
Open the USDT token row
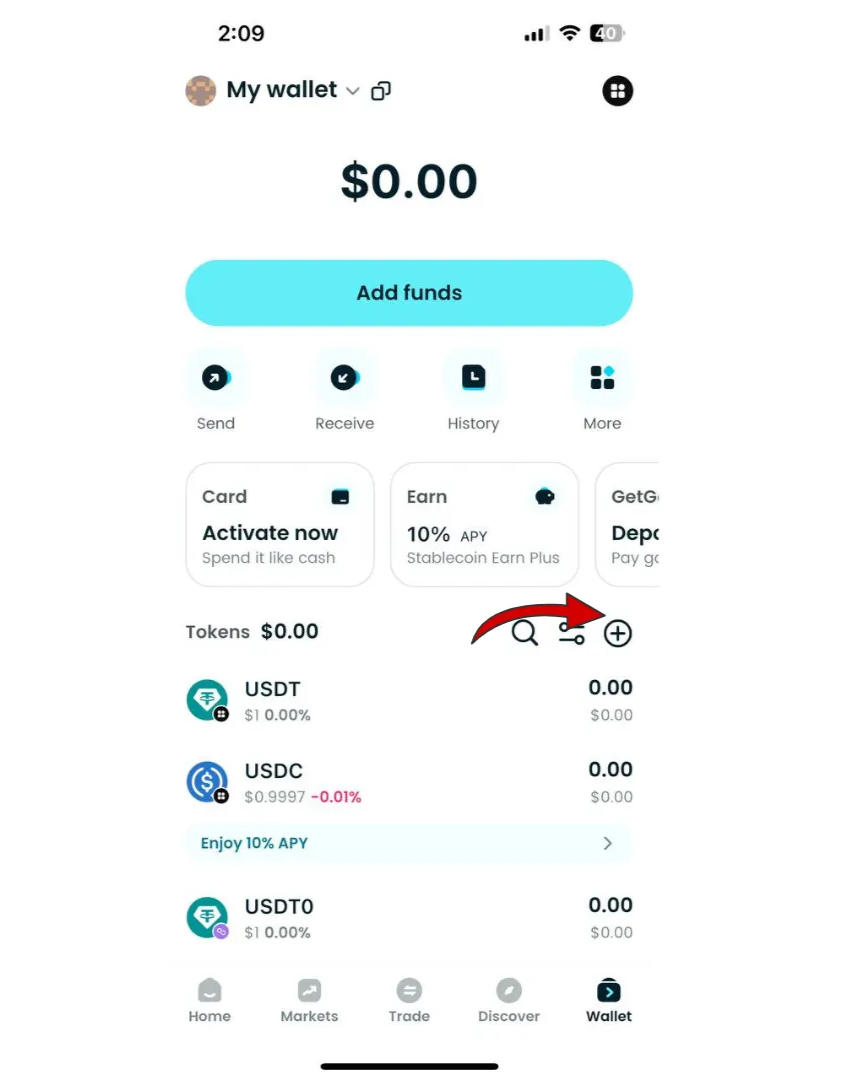pos(409,700)
